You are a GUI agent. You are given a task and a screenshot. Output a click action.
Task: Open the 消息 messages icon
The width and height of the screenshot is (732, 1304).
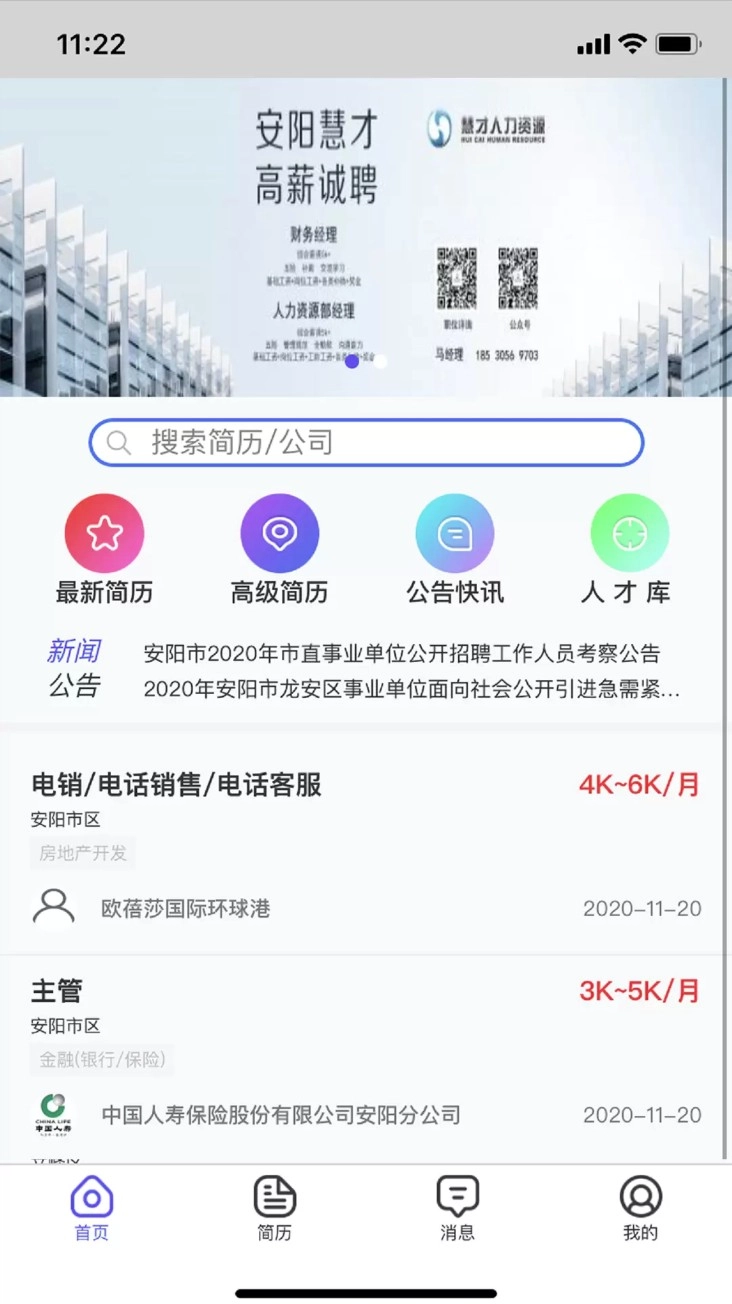tap(457, 1196)
